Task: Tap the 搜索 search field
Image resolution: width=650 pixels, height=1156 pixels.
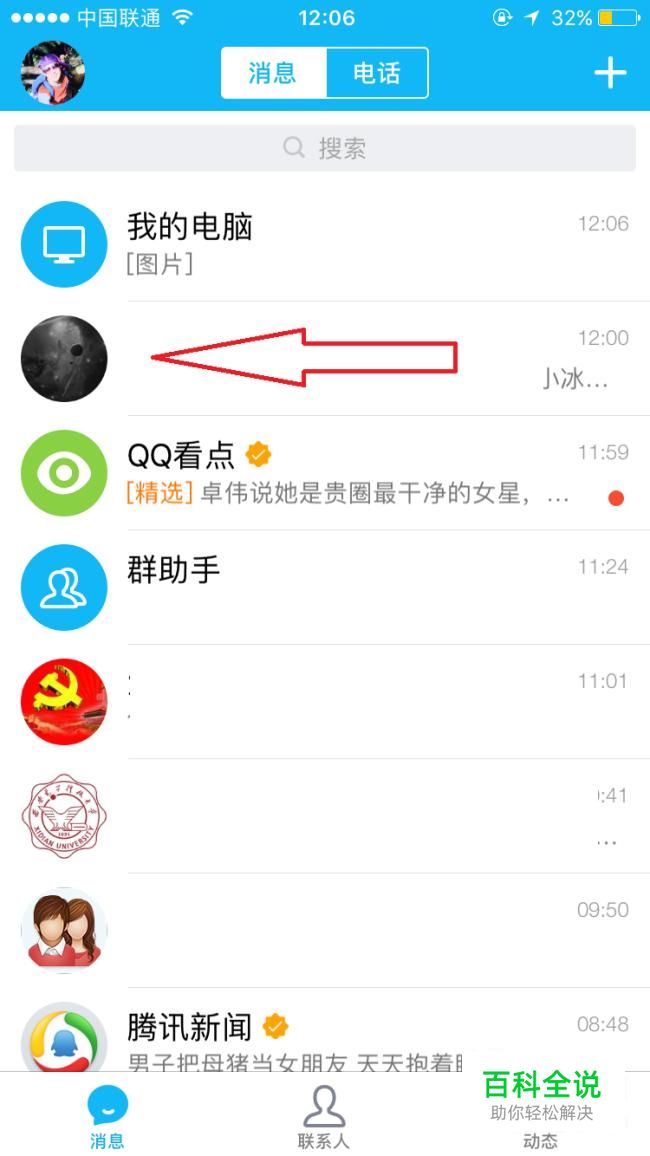Action: [325, 148]
